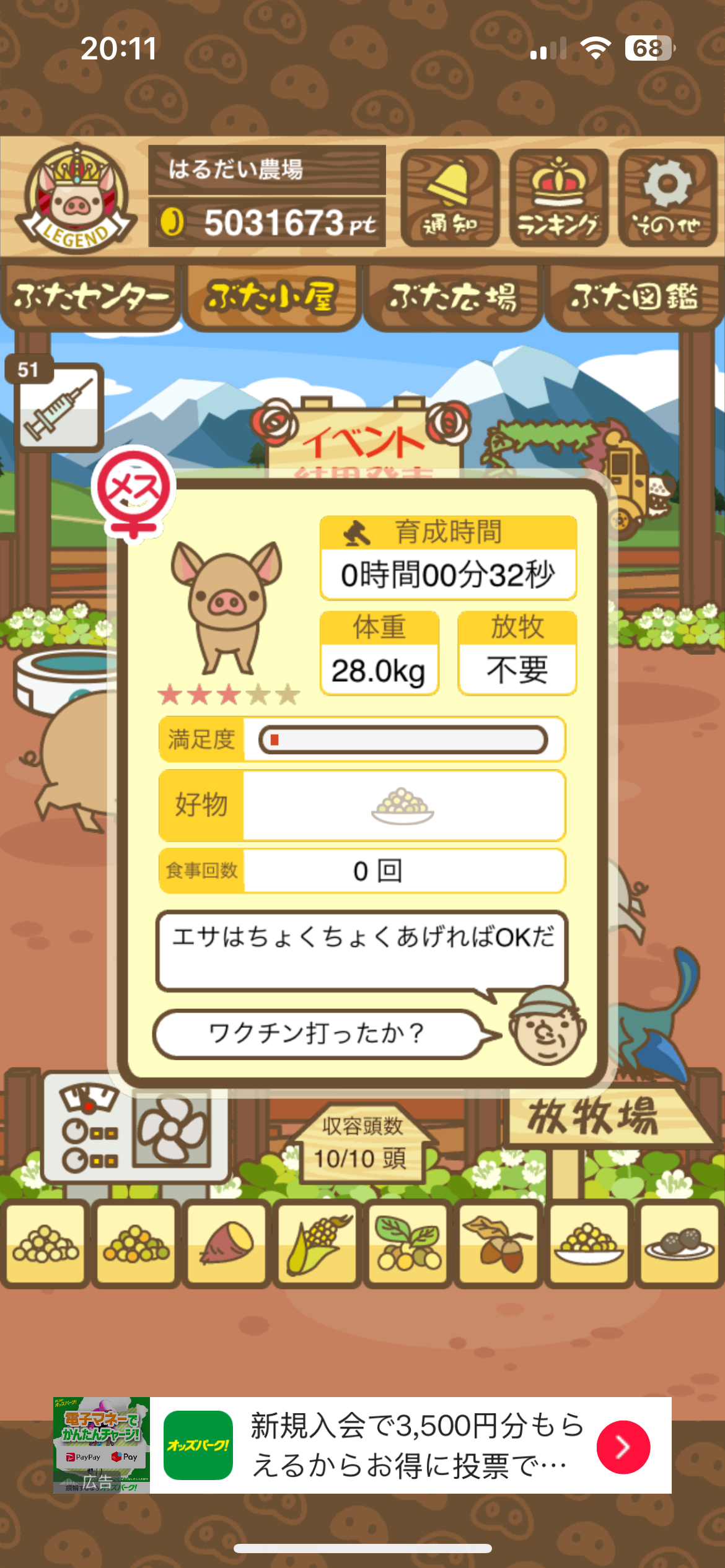Image resolution: width=725 pixels, height=1568 pixels.
Task: Tap the ワクチン打ったか? speech bubble
Action: coord(317,1033)
